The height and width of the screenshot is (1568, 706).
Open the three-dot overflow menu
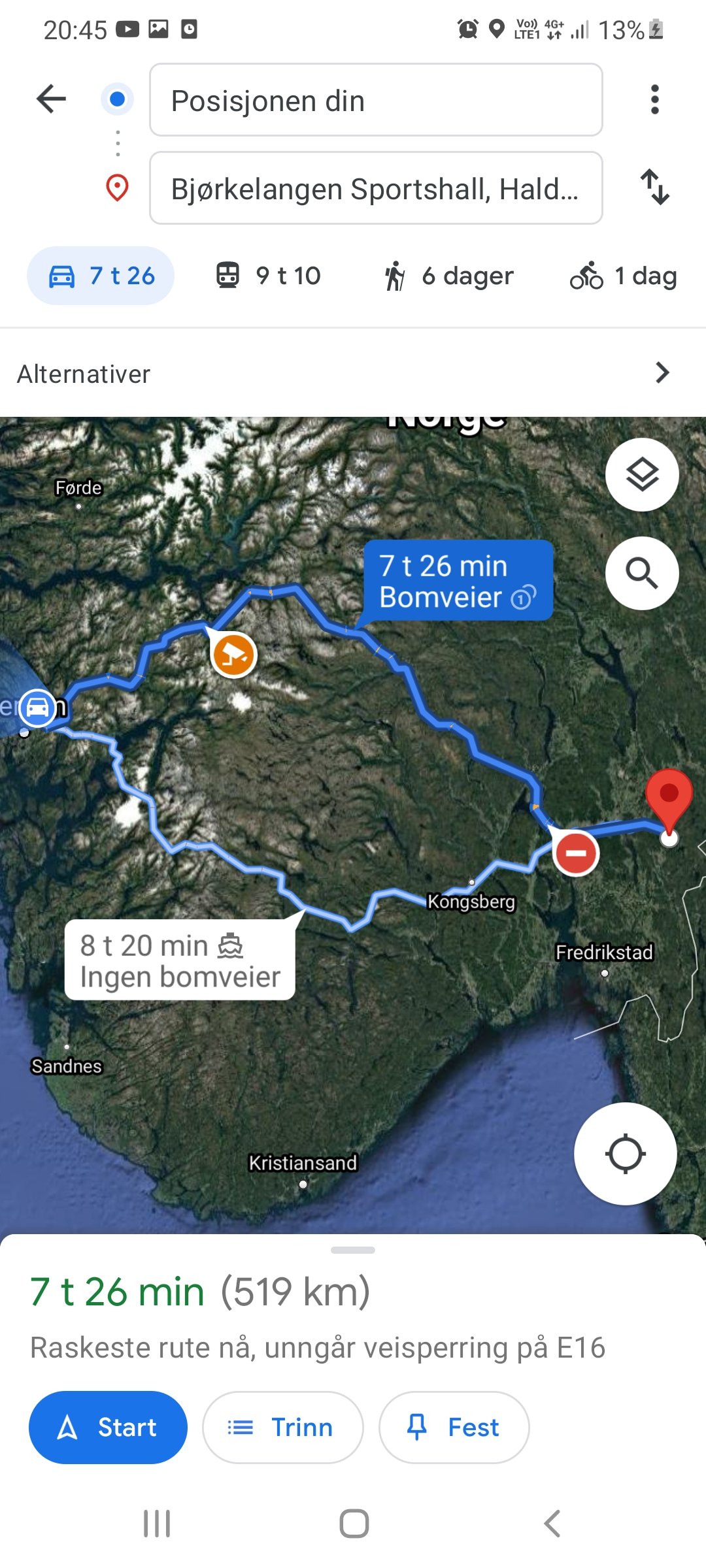[x=655, y=99]
